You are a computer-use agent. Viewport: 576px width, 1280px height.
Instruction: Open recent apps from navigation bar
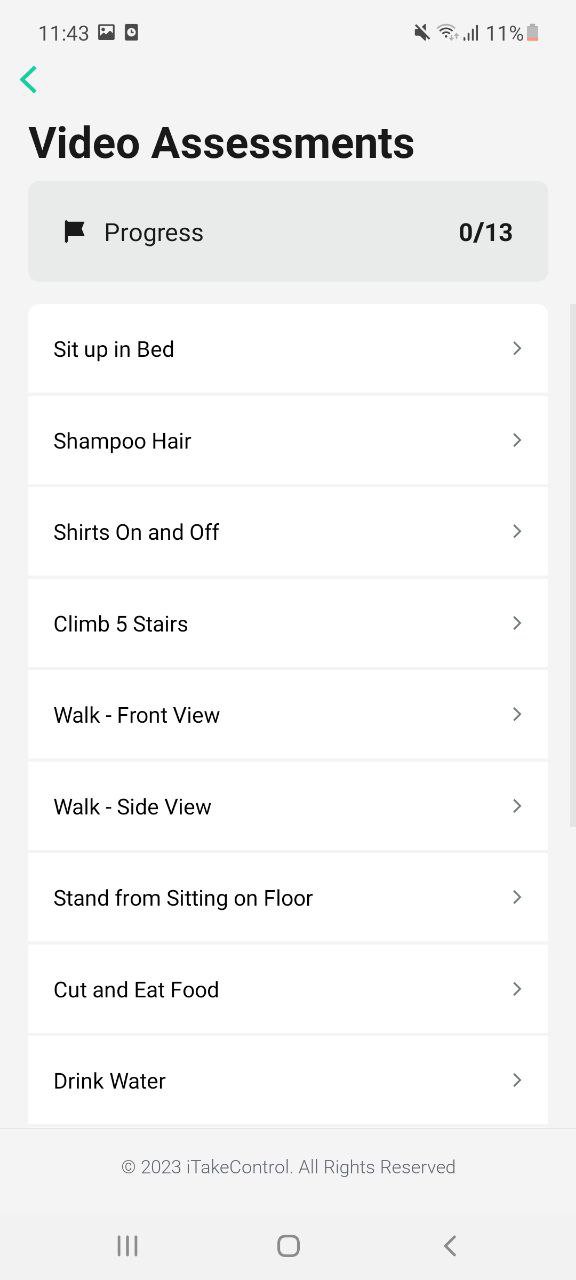(x=127, y=1245)
